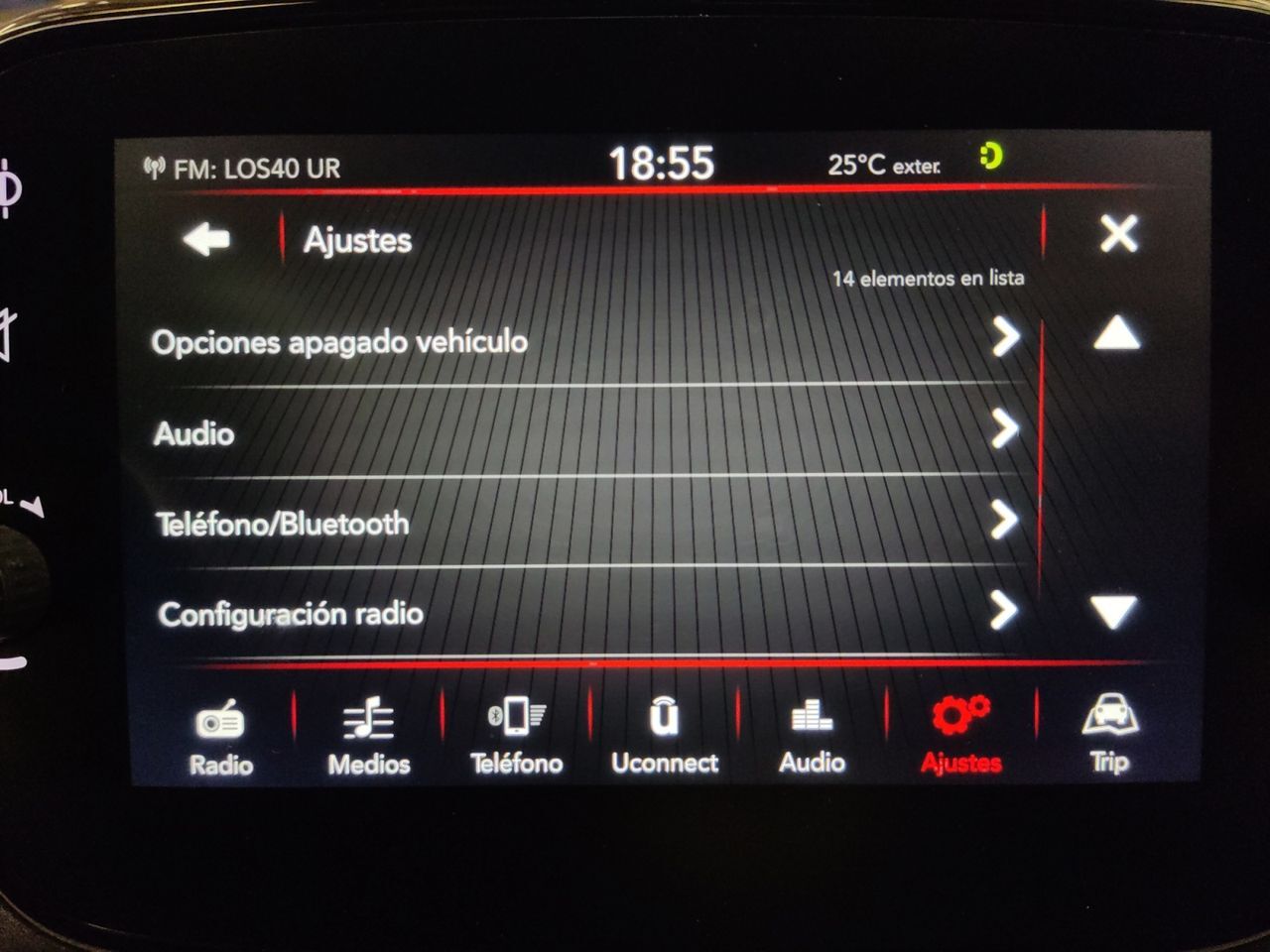Close the Ajustes screen with X

point(1118,235)
